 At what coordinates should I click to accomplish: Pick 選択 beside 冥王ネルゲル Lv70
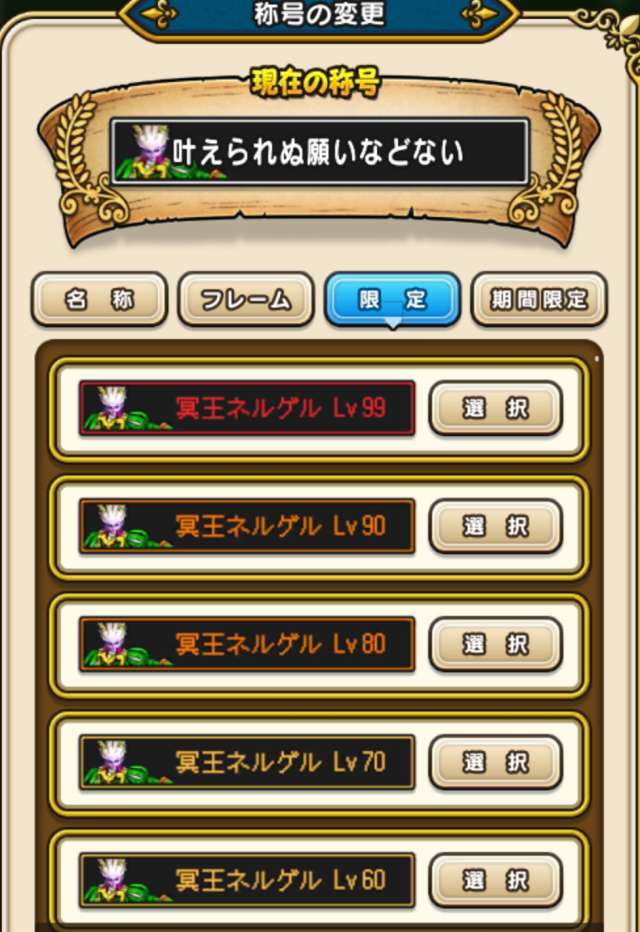[495, 762]
